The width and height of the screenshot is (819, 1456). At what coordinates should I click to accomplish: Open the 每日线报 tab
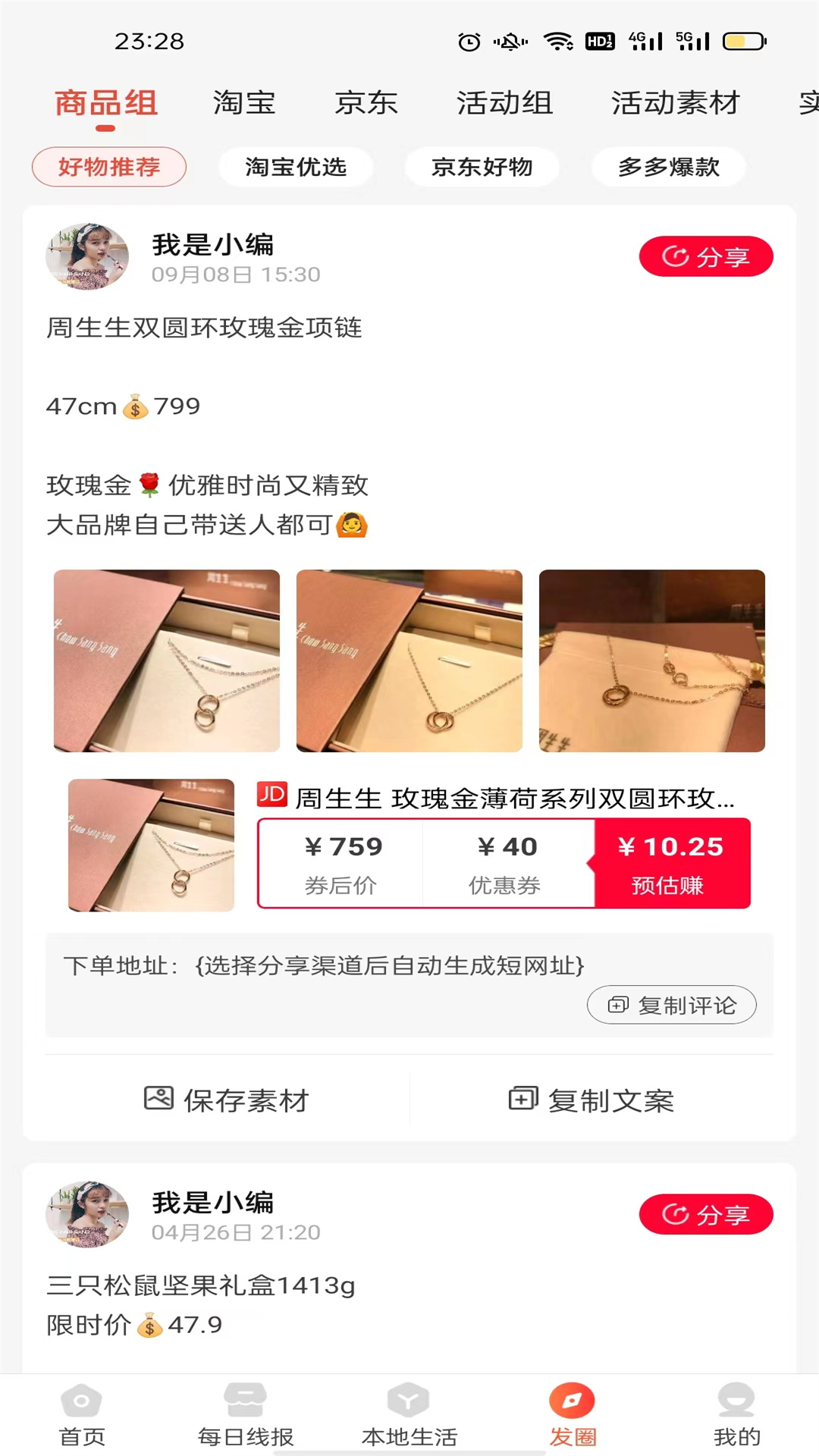coord(246,1415)
